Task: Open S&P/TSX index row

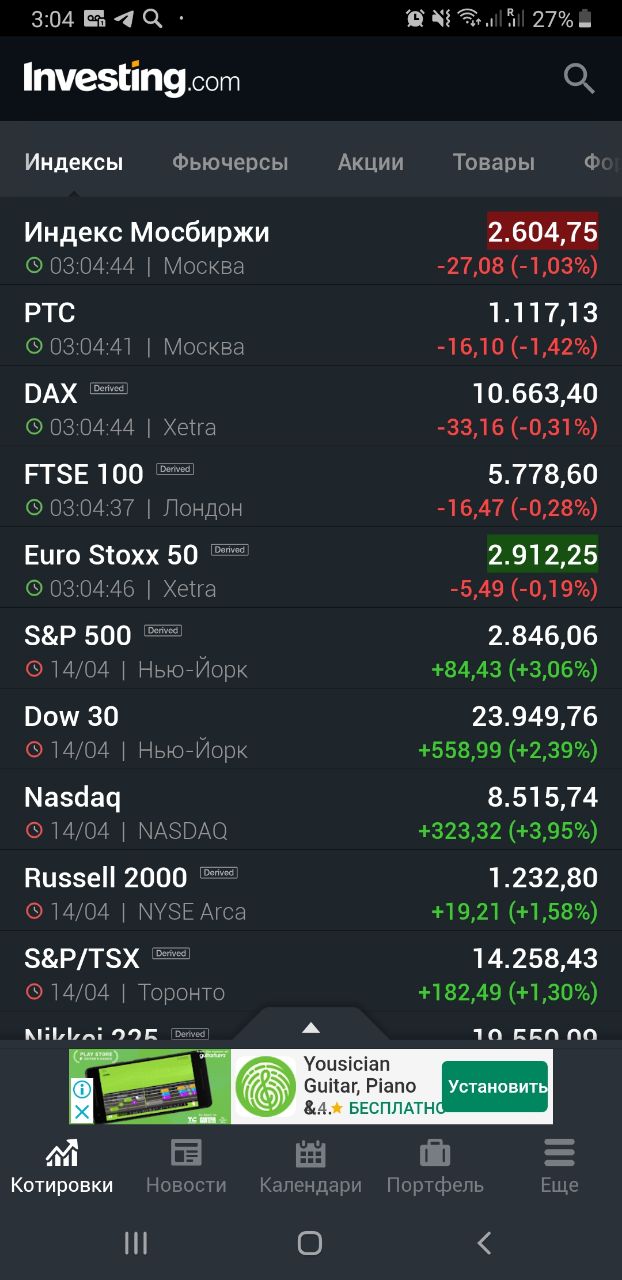Action: pyautogui.click(x=311, y=972)
